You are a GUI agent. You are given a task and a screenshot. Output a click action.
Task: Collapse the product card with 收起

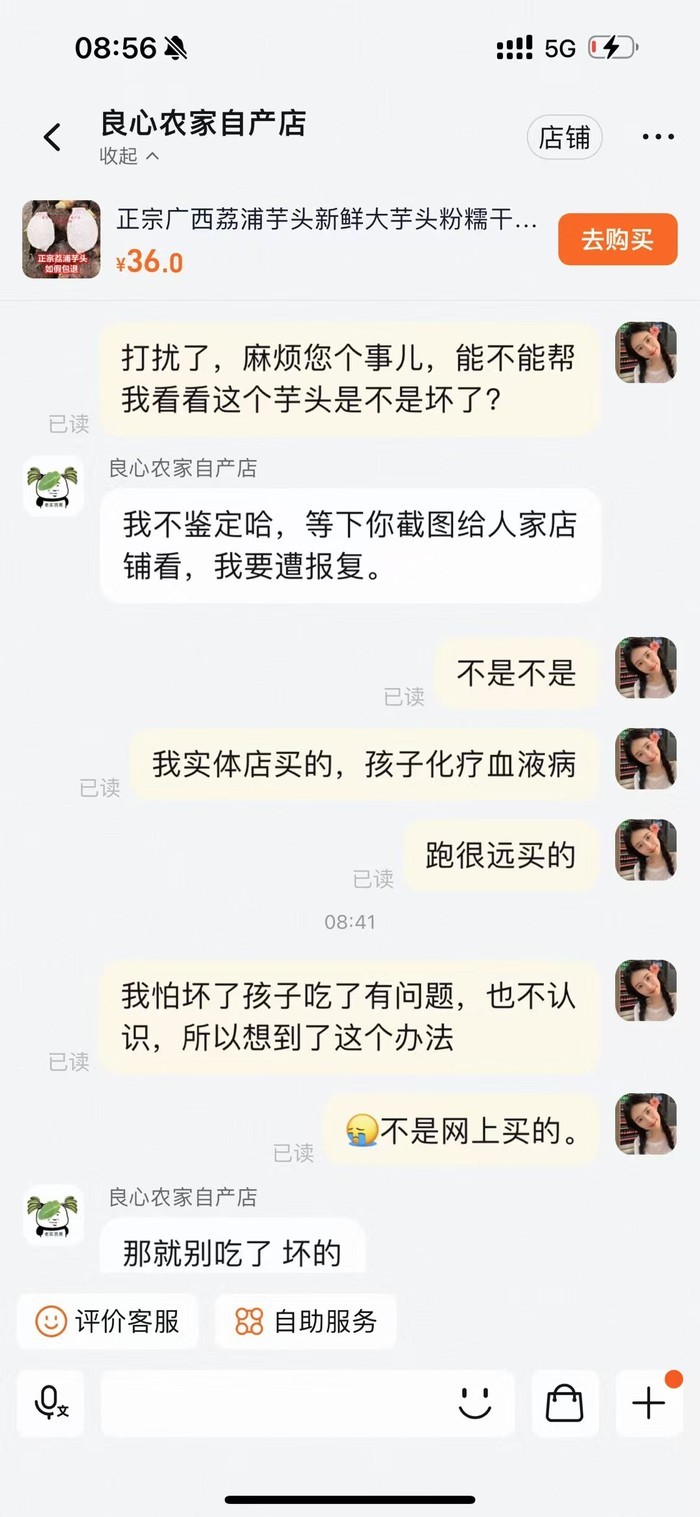pos(129,156)
